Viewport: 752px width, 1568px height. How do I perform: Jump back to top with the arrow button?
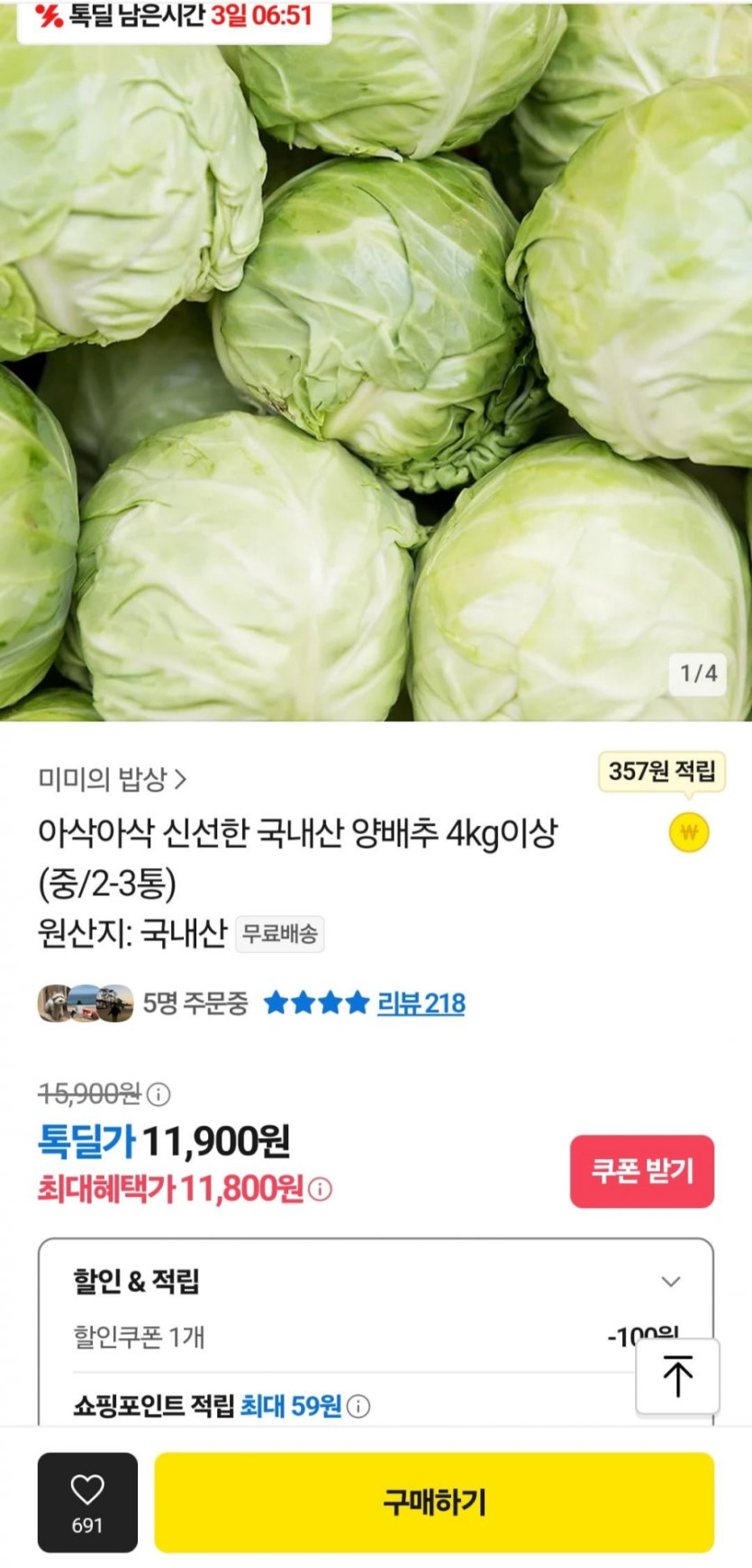tap(677, 1376)
